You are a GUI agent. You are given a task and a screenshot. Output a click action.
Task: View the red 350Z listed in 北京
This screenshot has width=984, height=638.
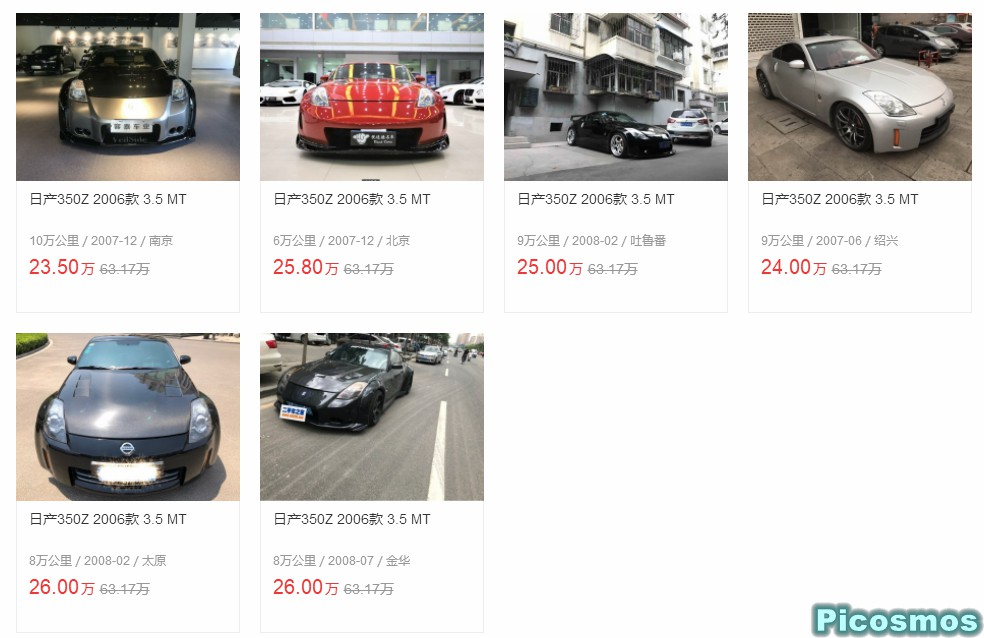click(372, 98)
